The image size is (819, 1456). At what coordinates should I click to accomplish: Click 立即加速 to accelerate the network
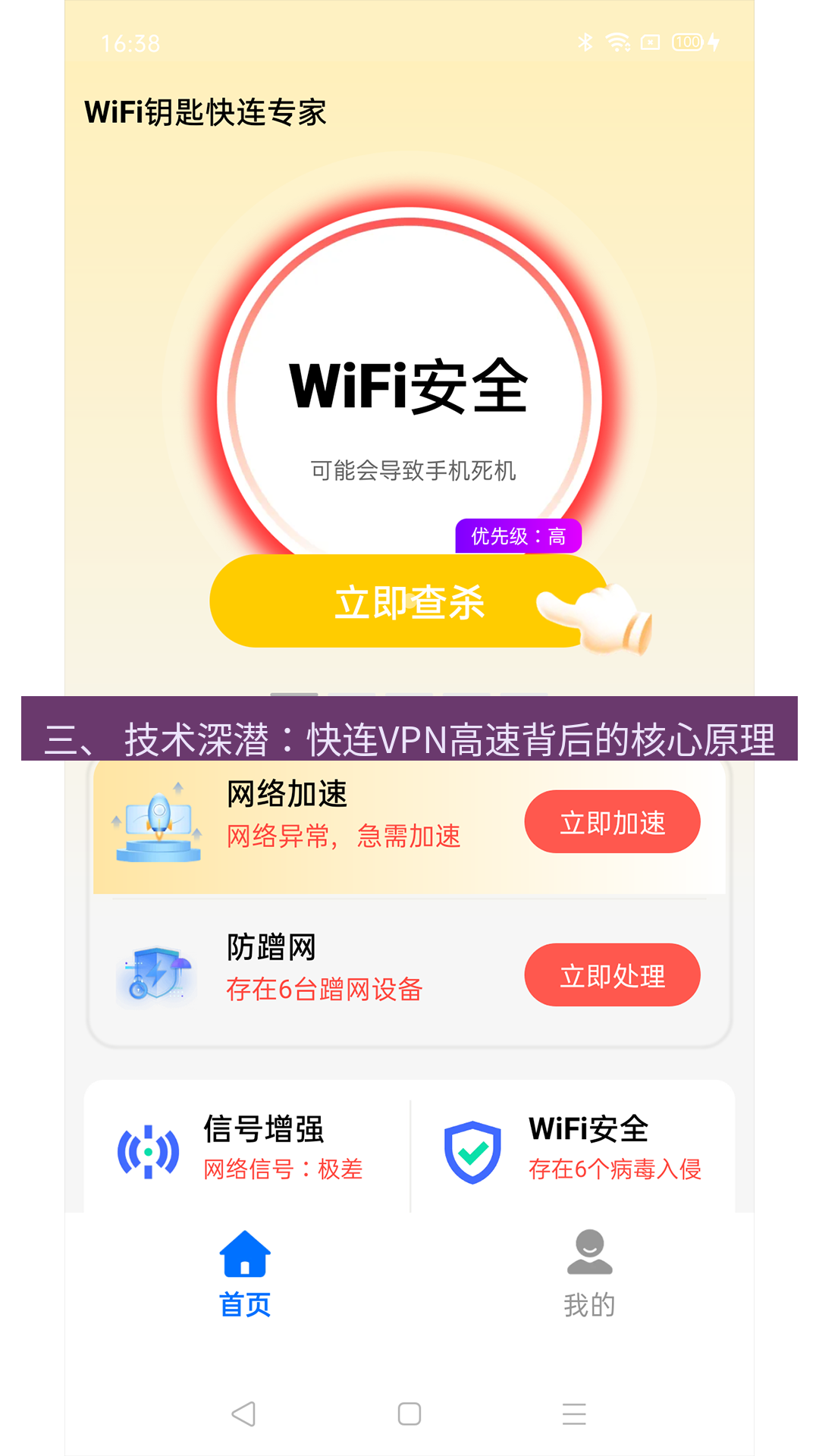click(x=612, y=821)
